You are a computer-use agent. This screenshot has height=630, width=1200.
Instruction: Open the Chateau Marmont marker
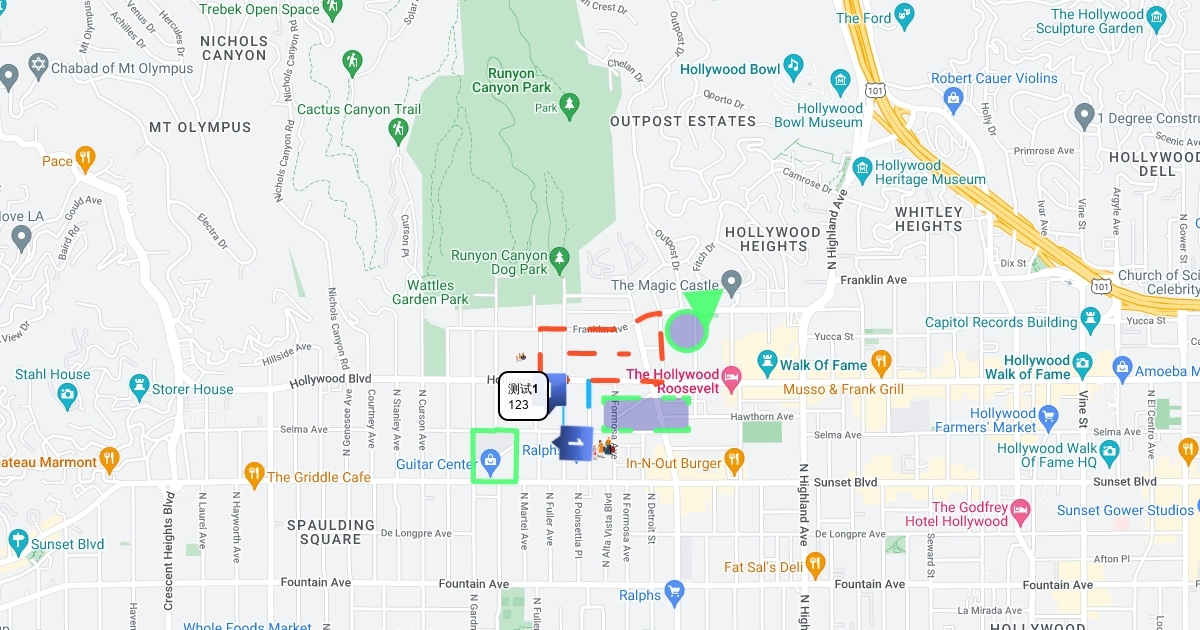tap(110, 460)
